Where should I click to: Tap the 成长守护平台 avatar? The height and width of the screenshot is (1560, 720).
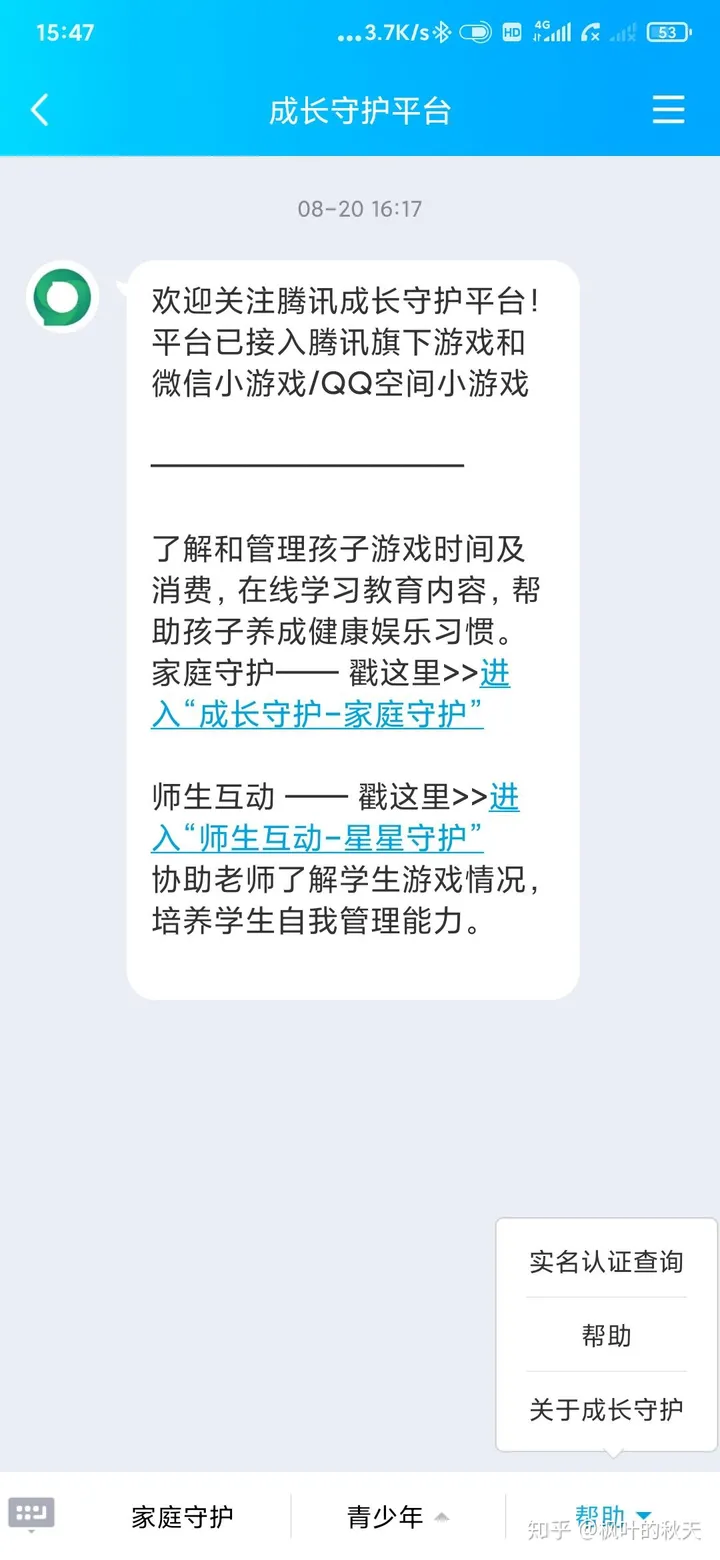[62, 297]
